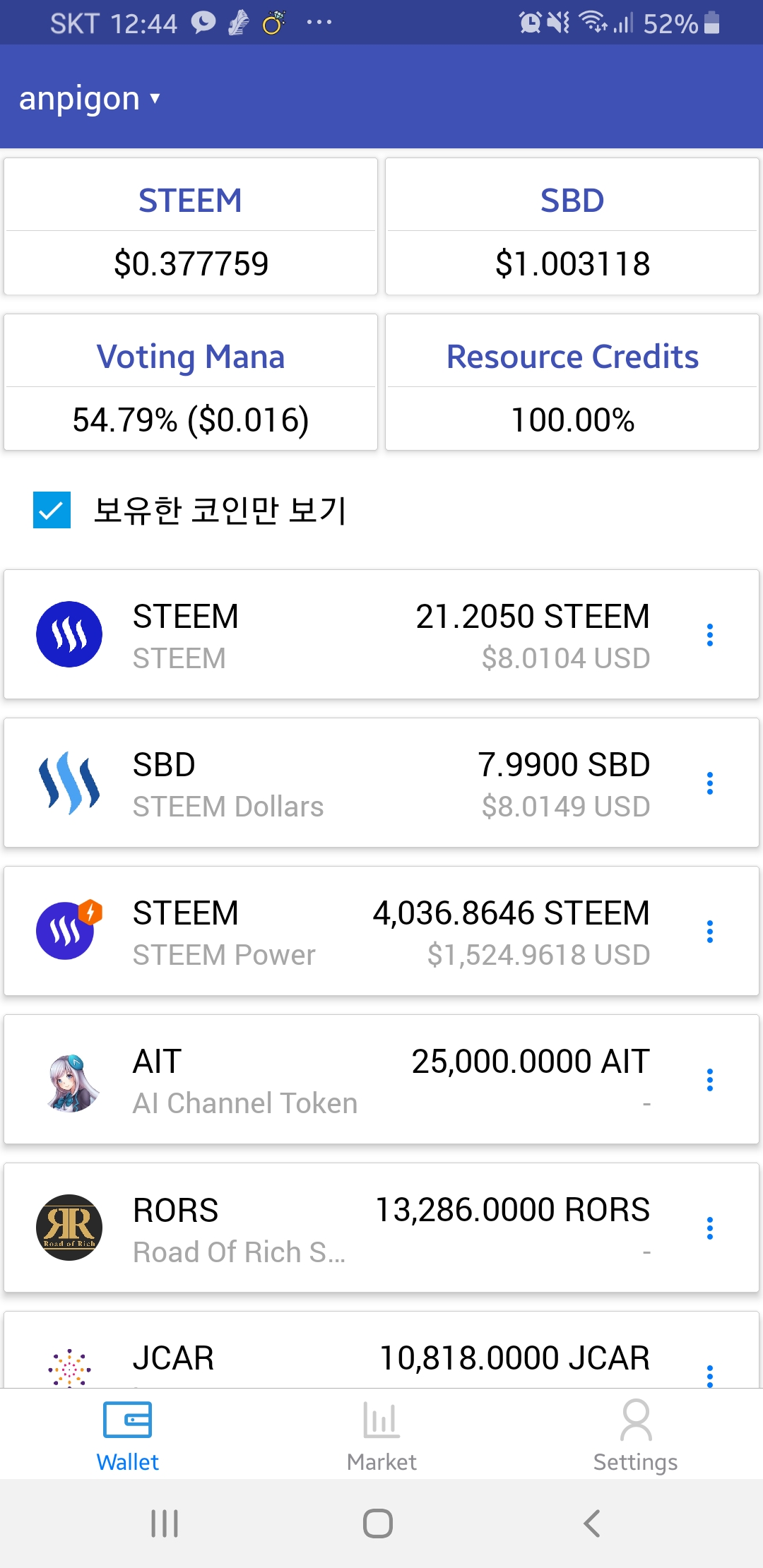
Task: Open more options for RORS
Action: [709, 1228]
